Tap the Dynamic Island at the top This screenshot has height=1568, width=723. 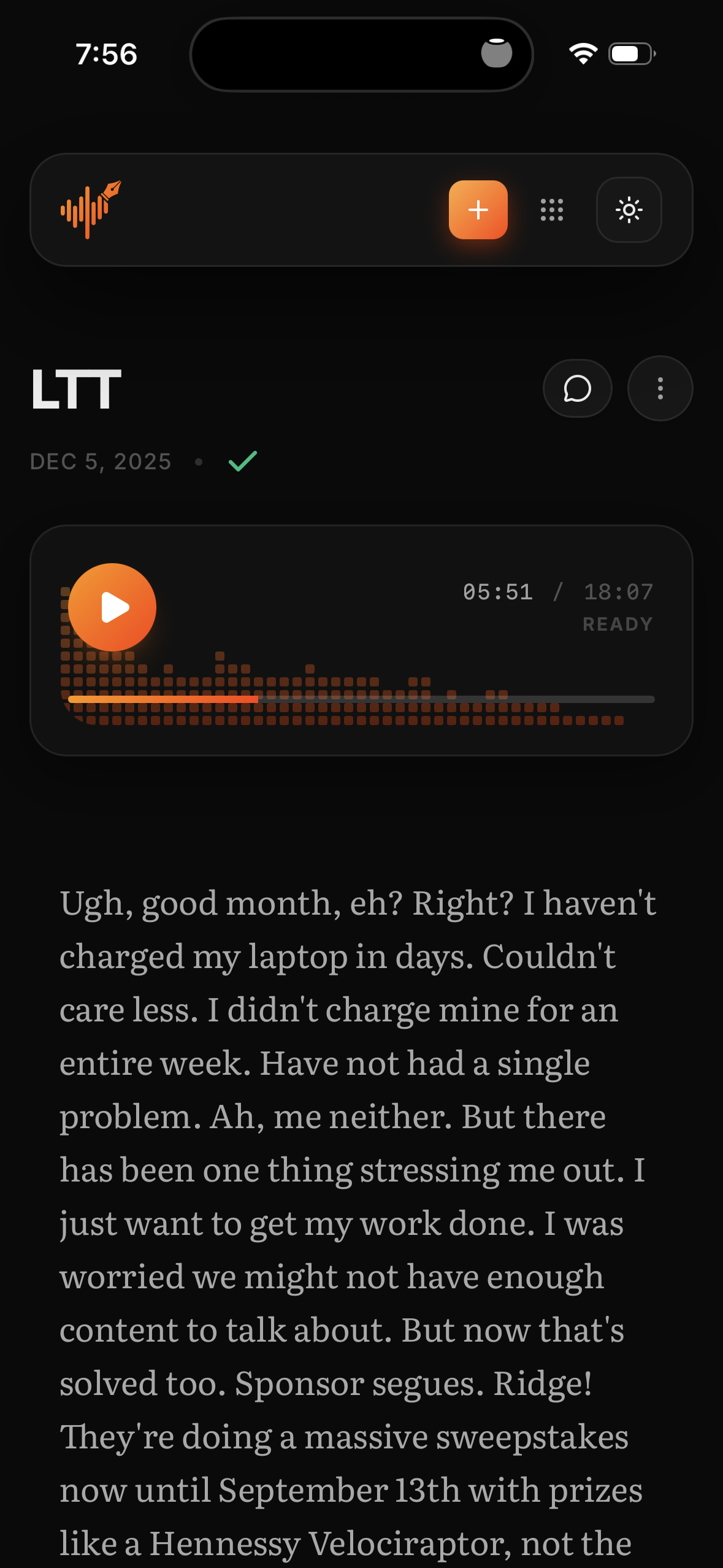click(x=361, y=54)
